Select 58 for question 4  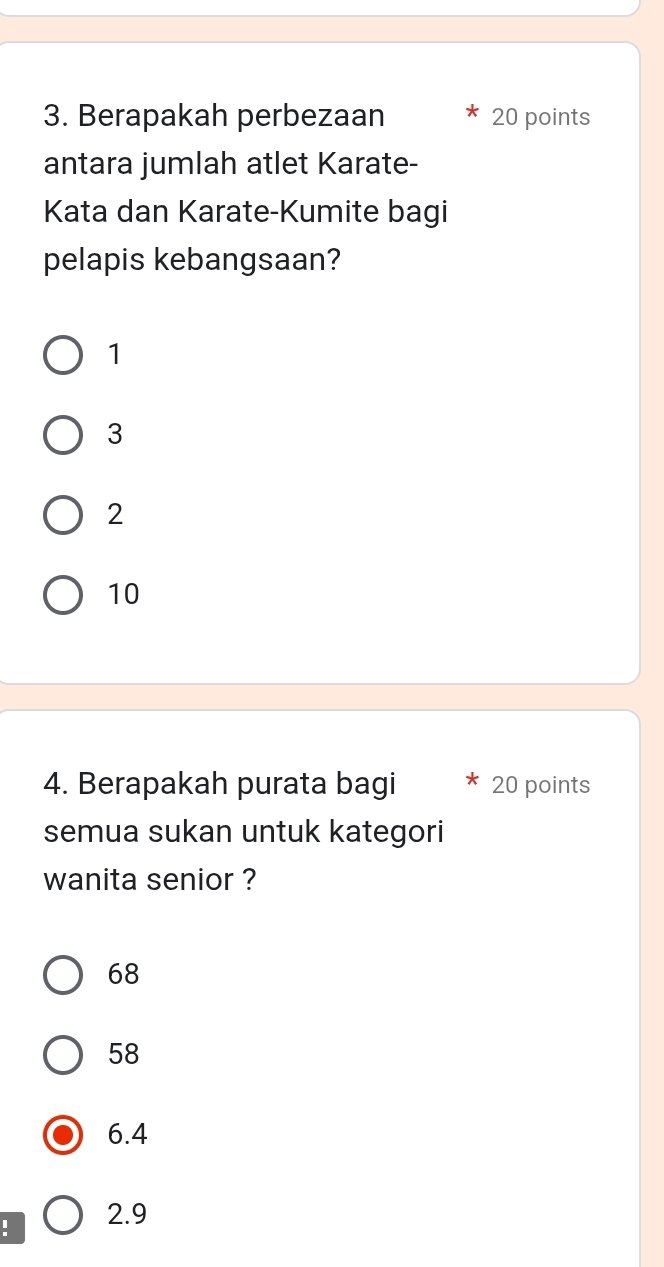[x=64, y=1054]
